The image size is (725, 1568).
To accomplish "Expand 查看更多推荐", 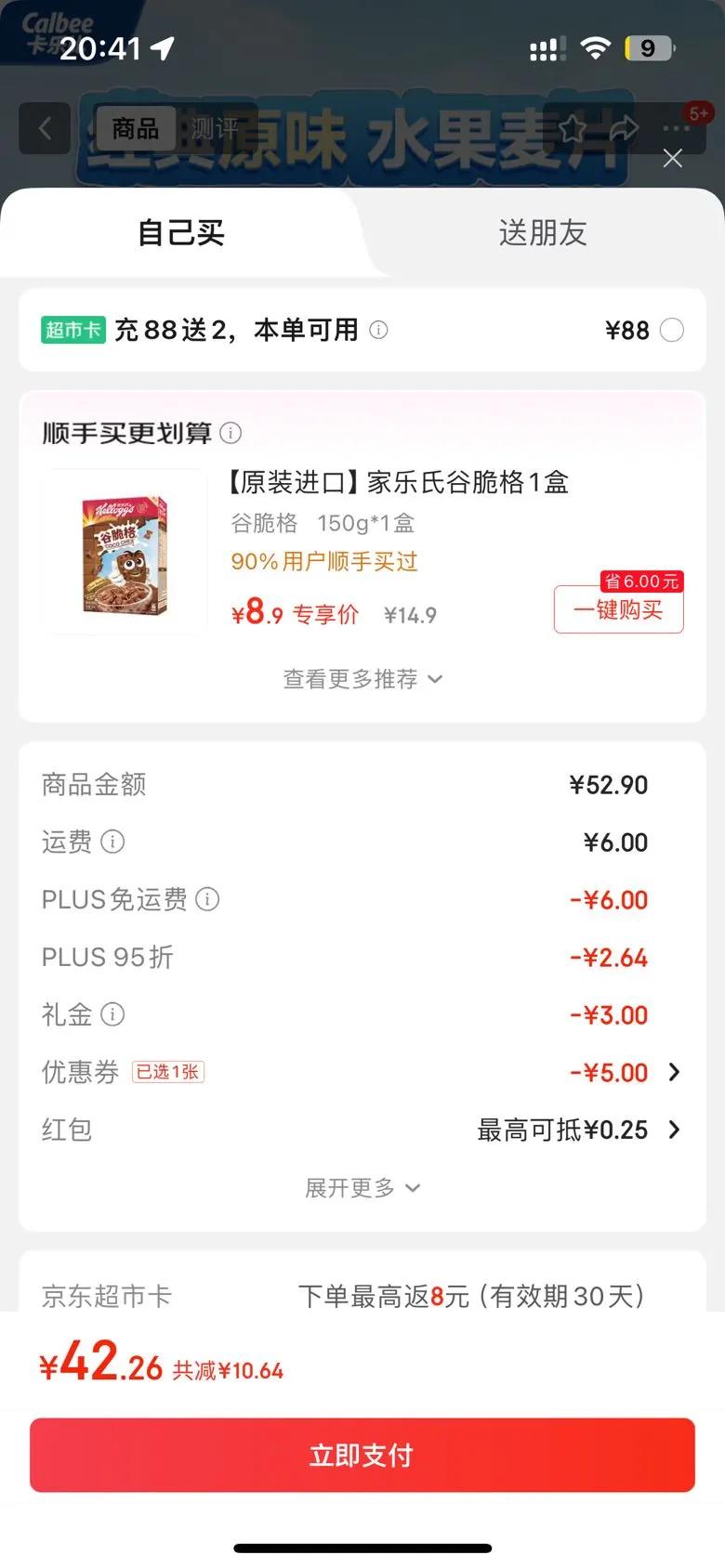I will pos(362,679).
